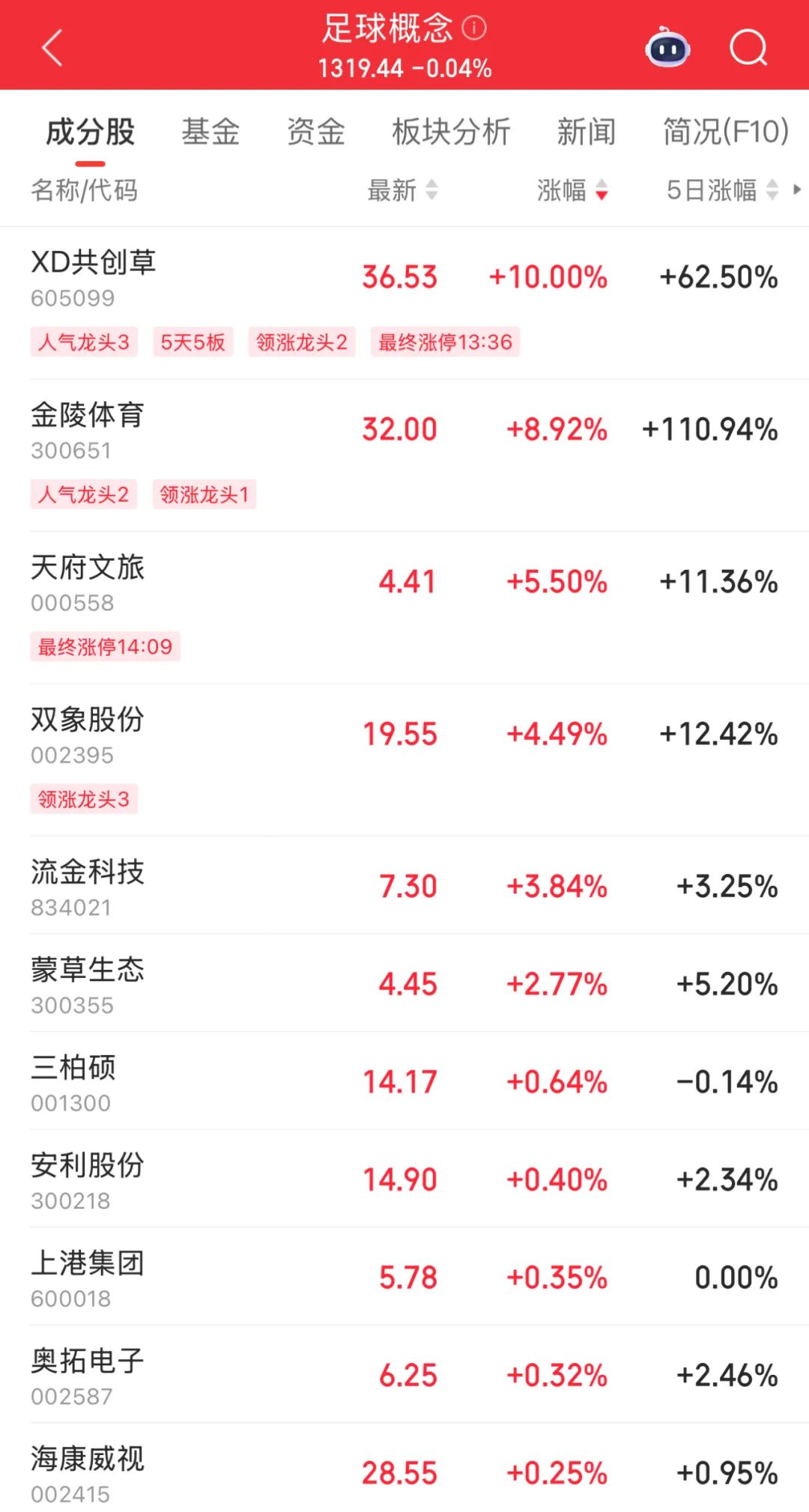Switch to the 基金 tab
This screenshot has width=809, height=1512.
tap(210, 132)
